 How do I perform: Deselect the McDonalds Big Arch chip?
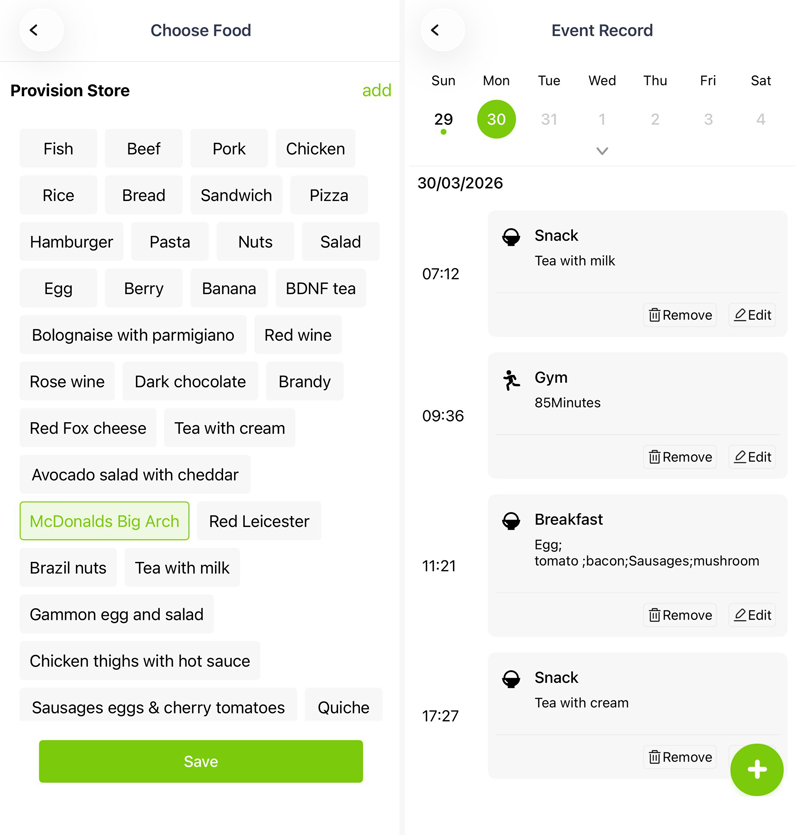[104, 521]
